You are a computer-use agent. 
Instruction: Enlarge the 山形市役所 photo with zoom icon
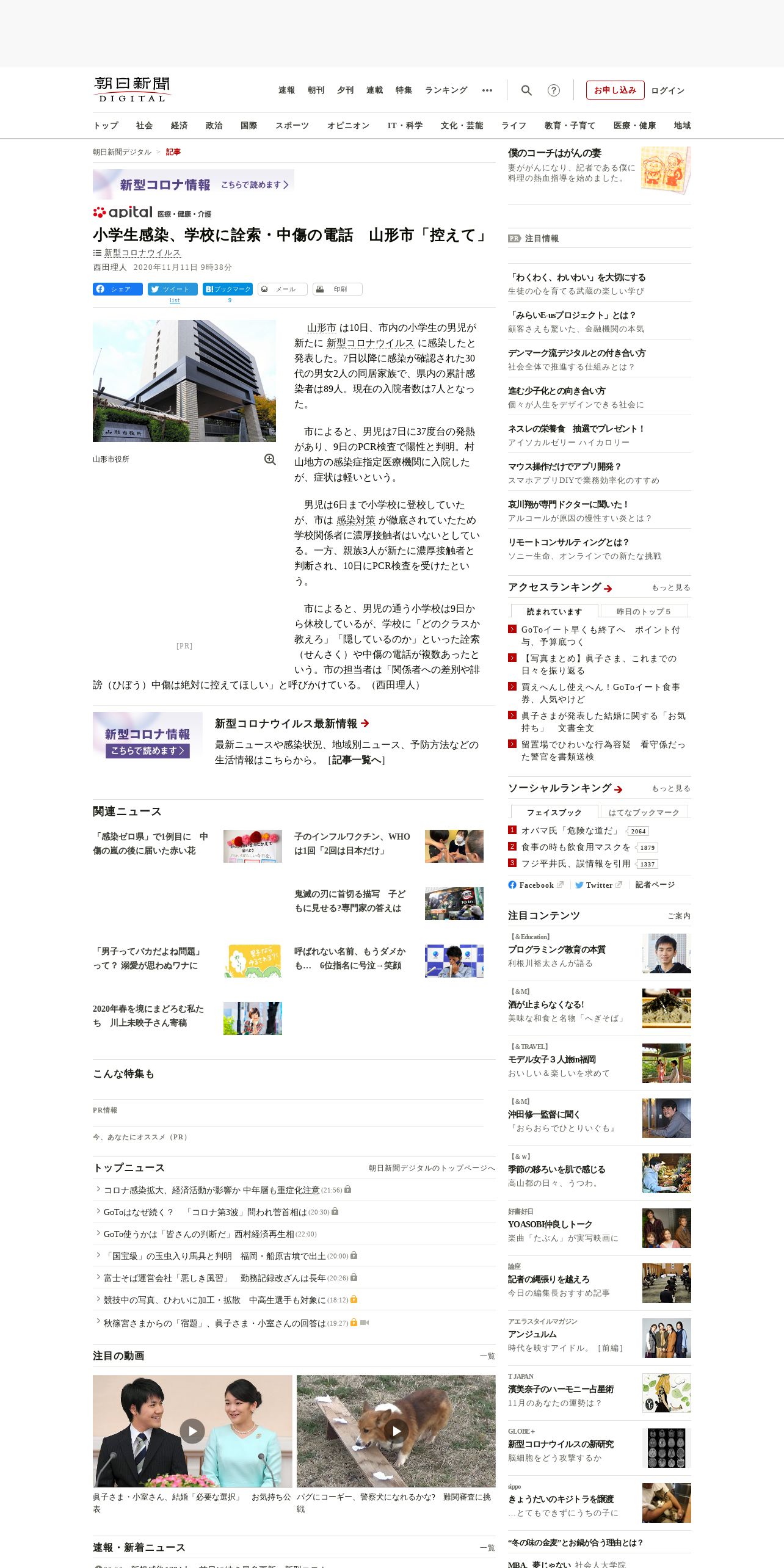tap(270, 459)
